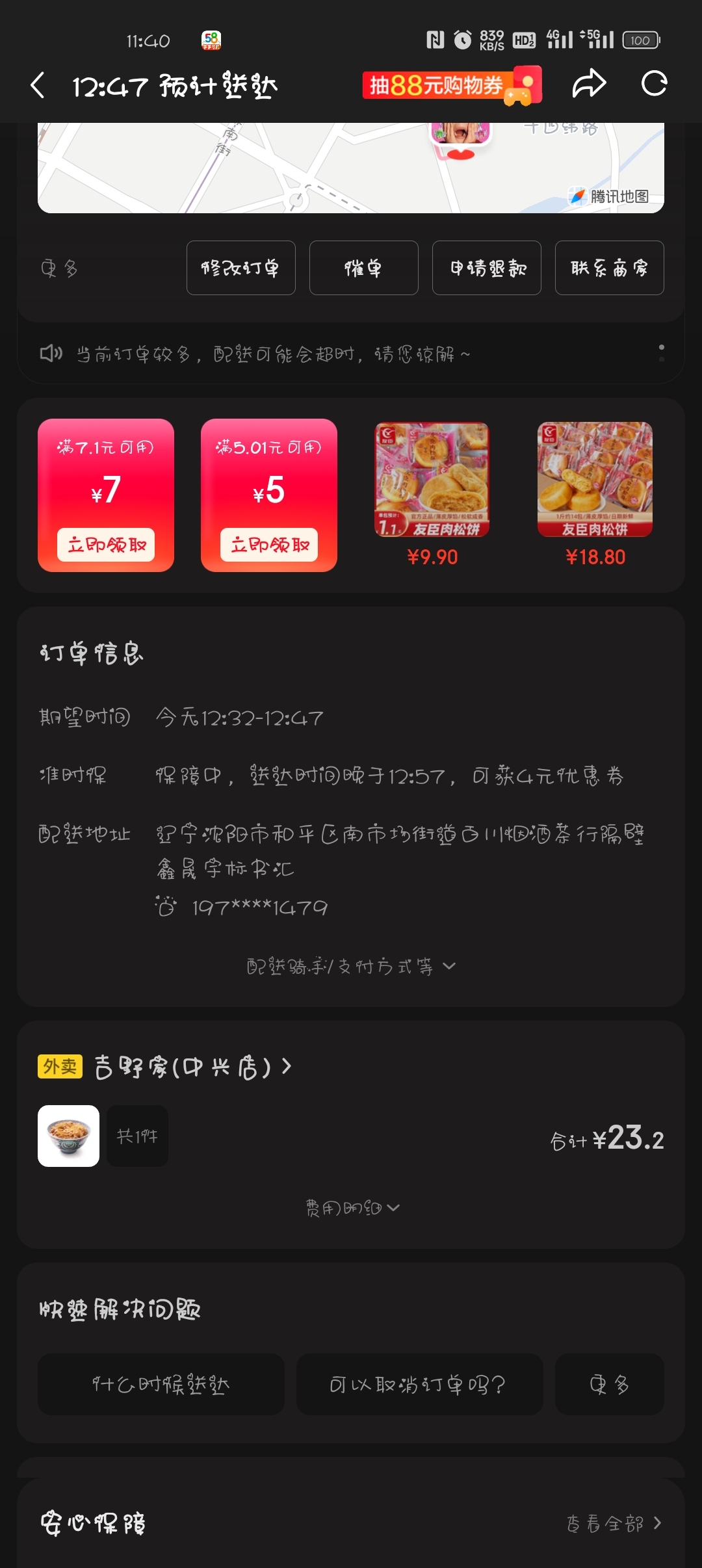This screenshot has height=1568, width=702.
Task: Go back using the top arrow
Action: [38, 85]
